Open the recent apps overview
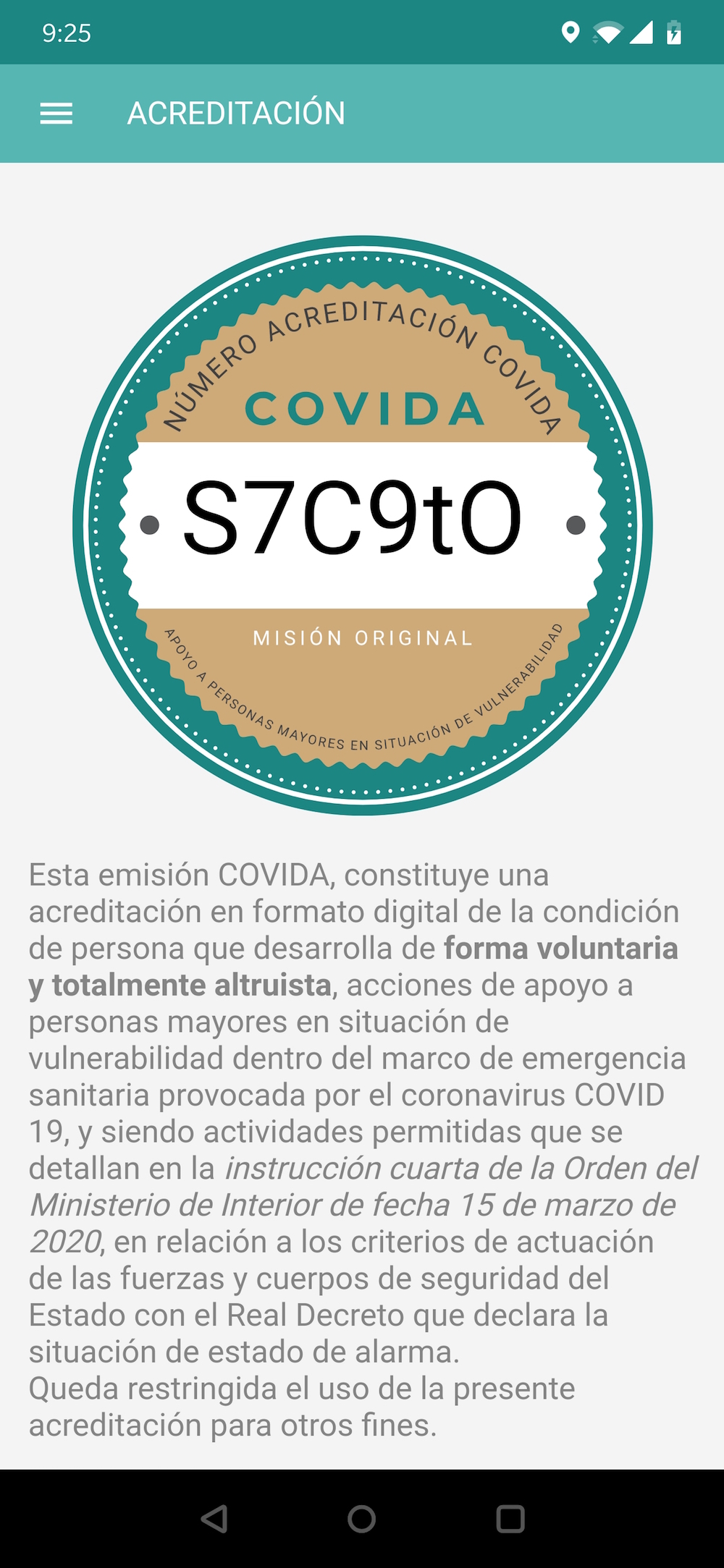 (x=510, y=1519)
